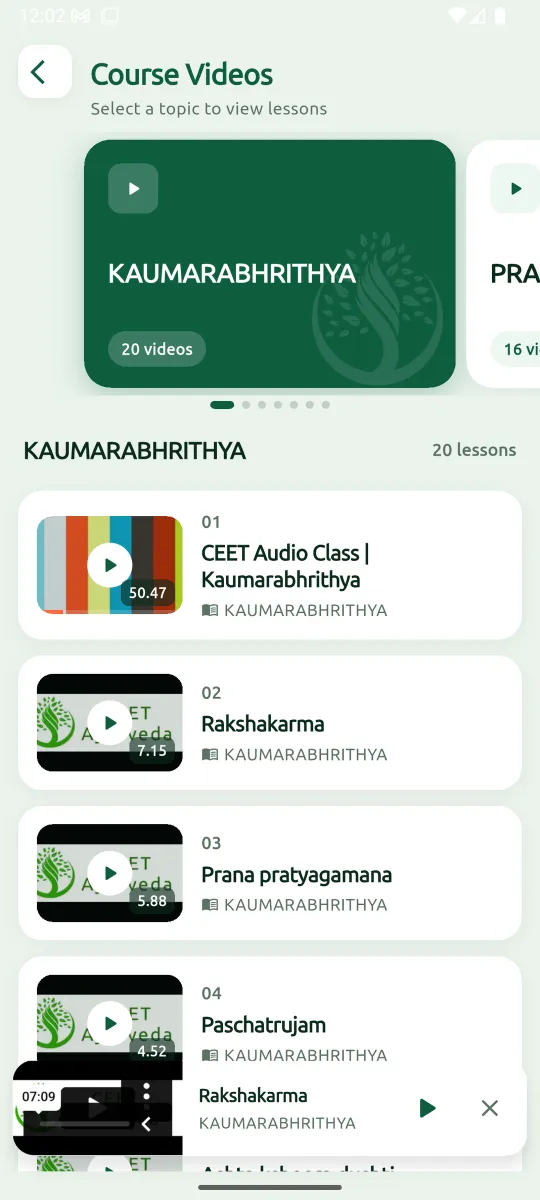Resume Rakshakarma in the mini player
The image size is (540, 1200).
pos(427,1108)
